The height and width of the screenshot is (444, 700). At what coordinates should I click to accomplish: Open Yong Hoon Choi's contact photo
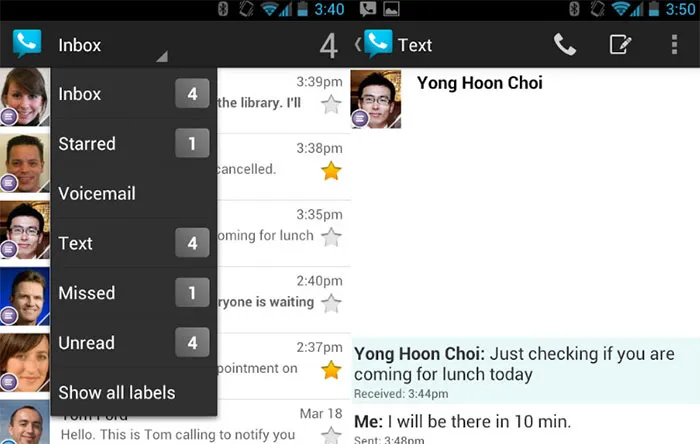(376, 99)
